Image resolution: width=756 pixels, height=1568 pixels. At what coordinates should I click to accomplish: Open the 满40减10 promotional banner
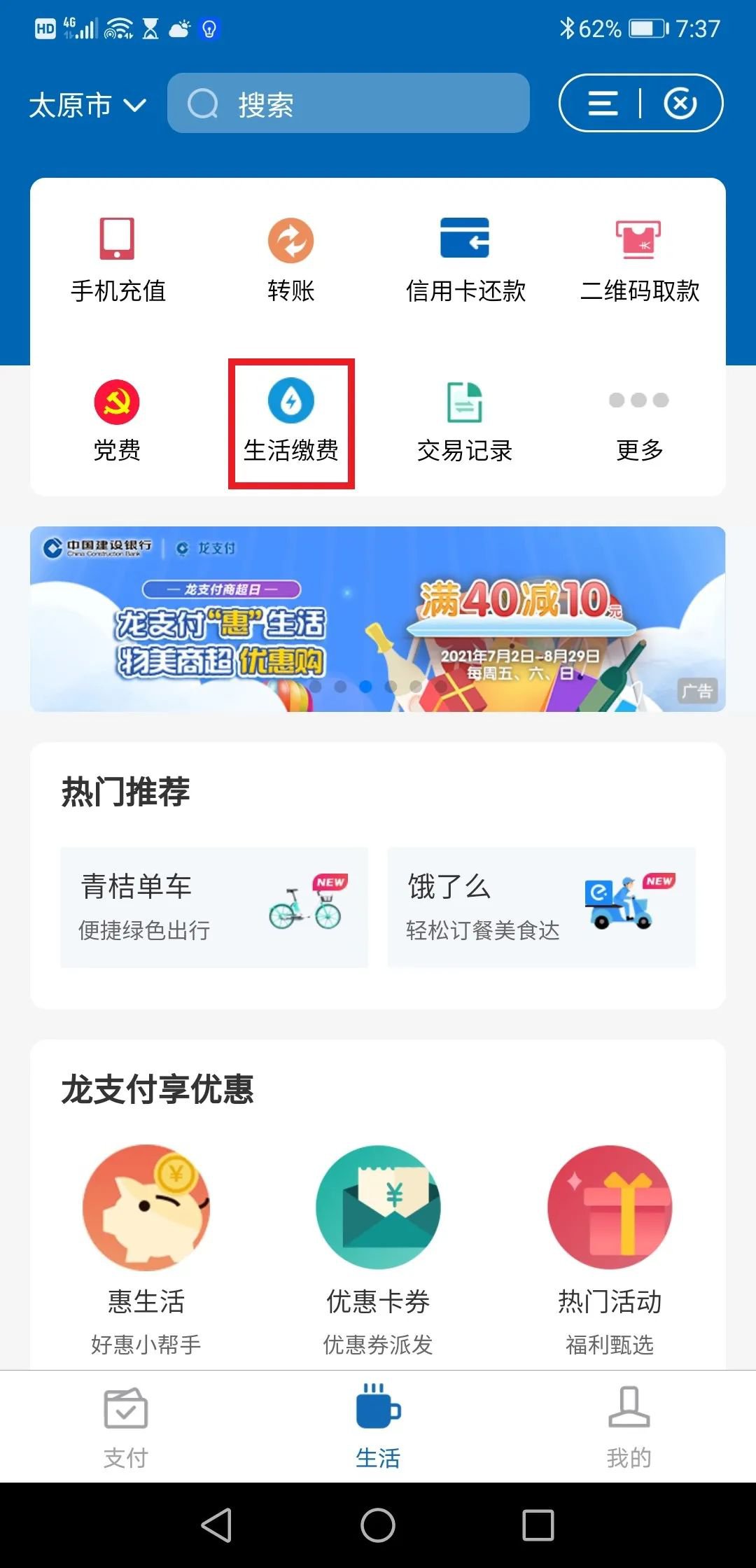(377, 619)
